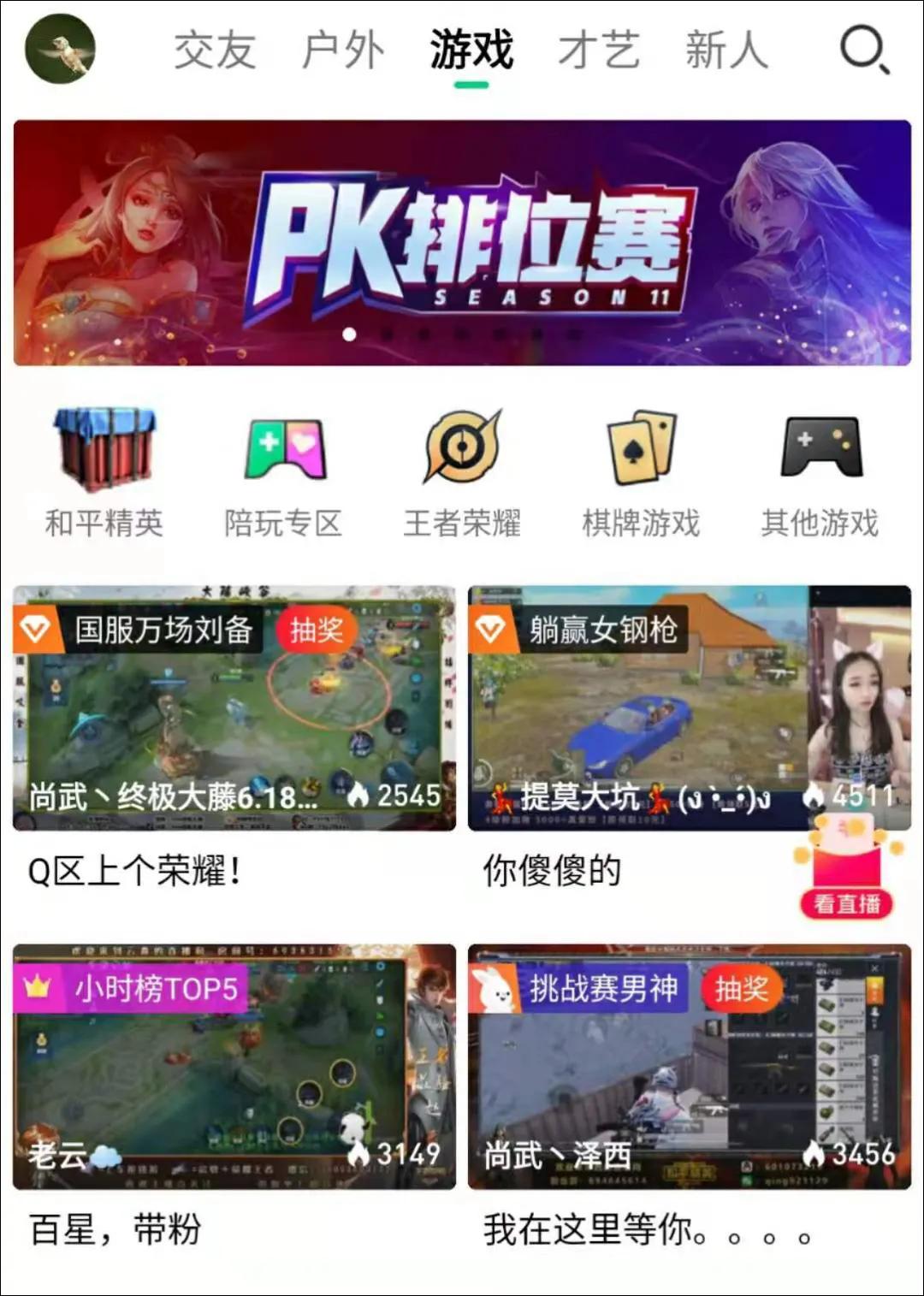Select the carousel indicator dot

(351, 336)
